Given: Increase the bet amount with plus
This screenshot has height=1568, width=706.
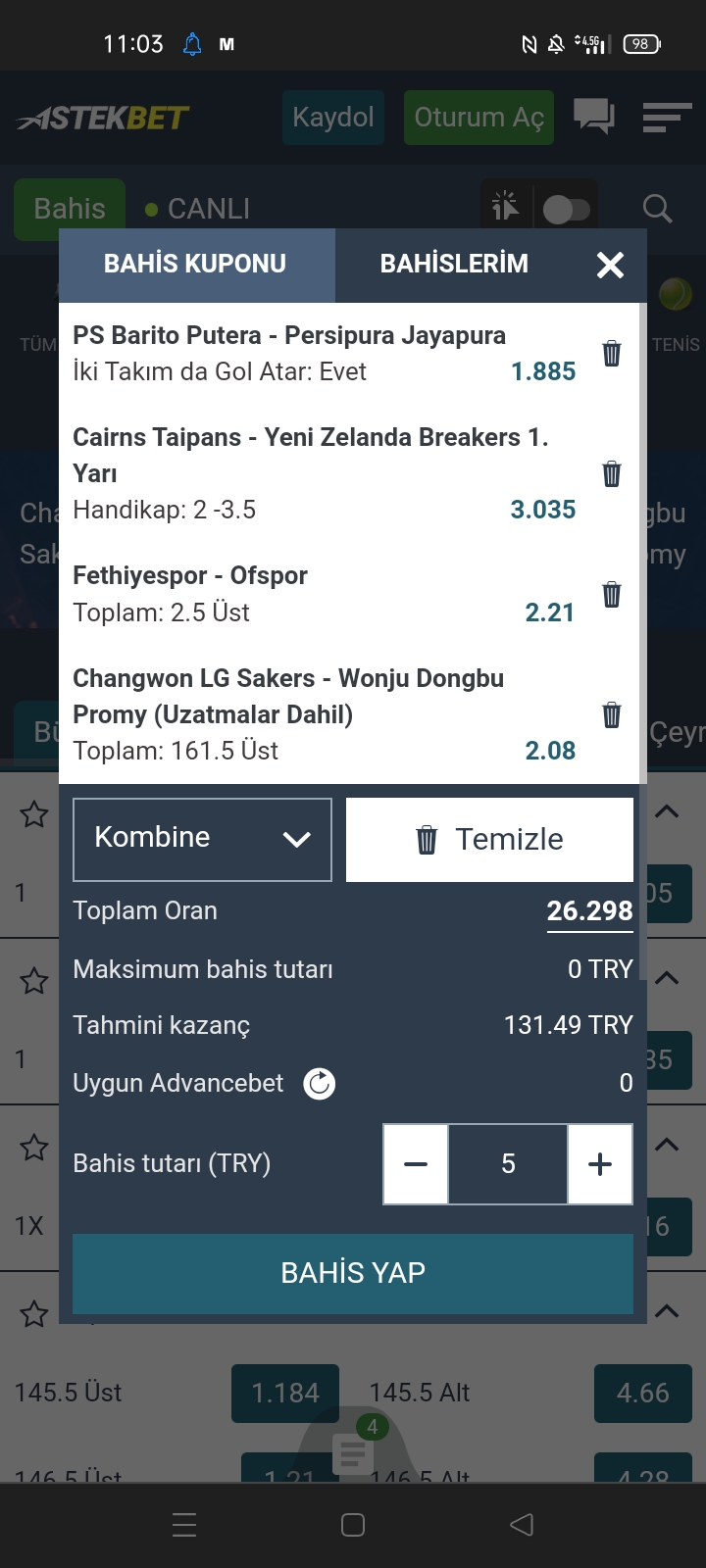Looking at the screenshot, I should click(x=600, y=1164).
